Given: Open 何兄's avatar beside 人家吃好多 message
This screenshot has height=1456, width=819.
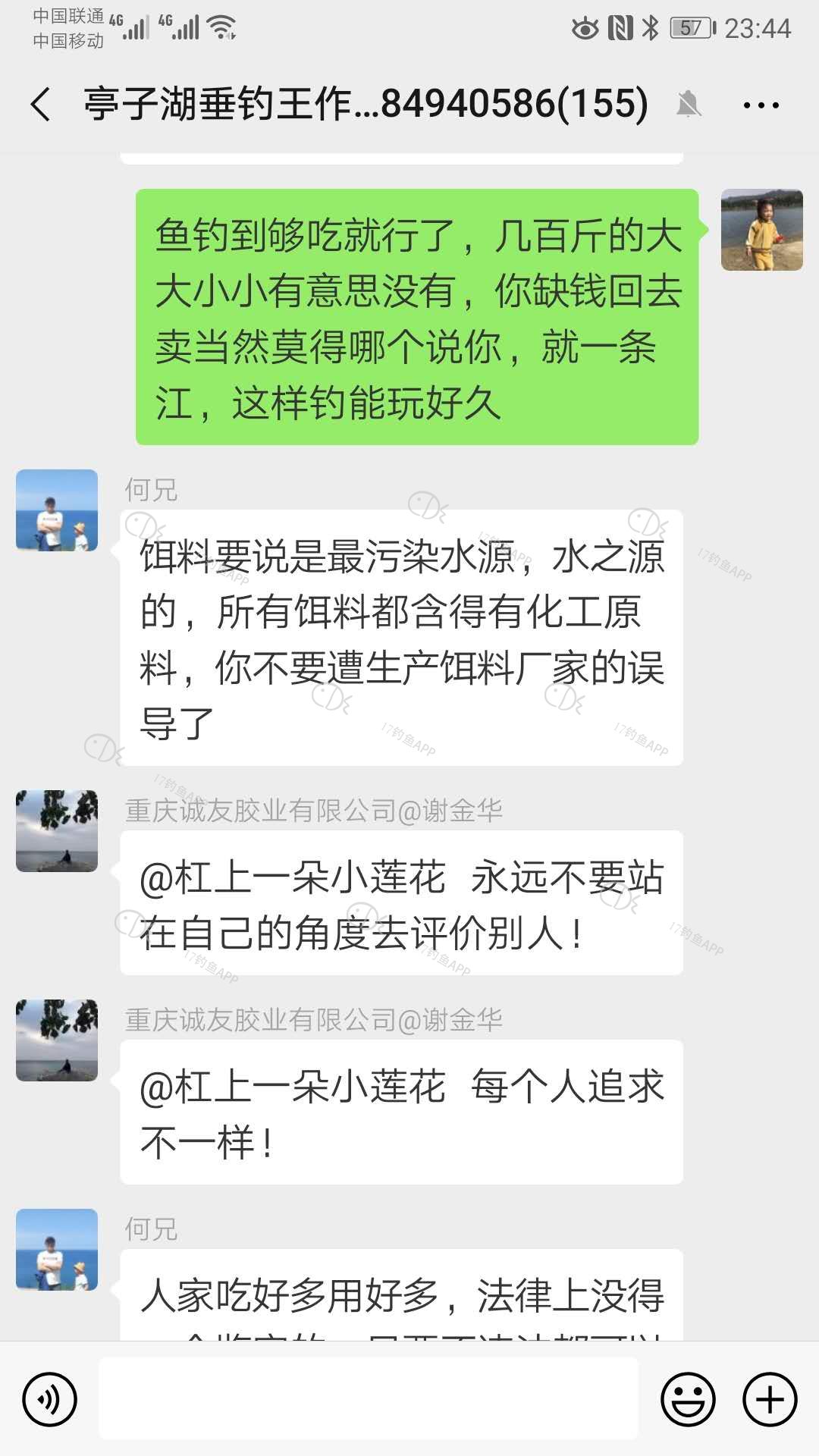Looking at the screenshot, I should [57, 1250].
